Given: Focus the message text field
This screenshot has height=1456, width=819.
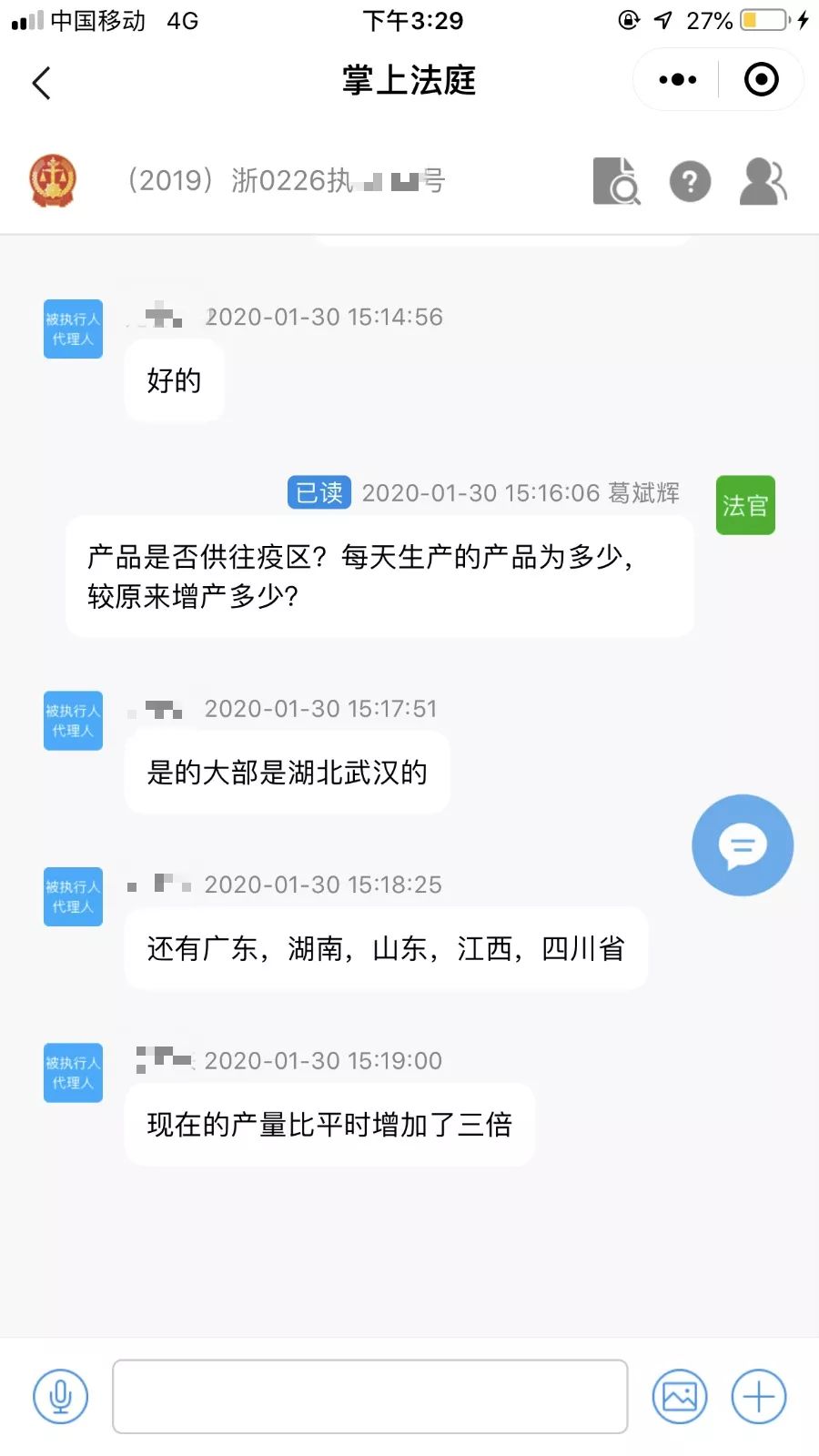Looking at the screenshot, I should [x=369, y=1396].
